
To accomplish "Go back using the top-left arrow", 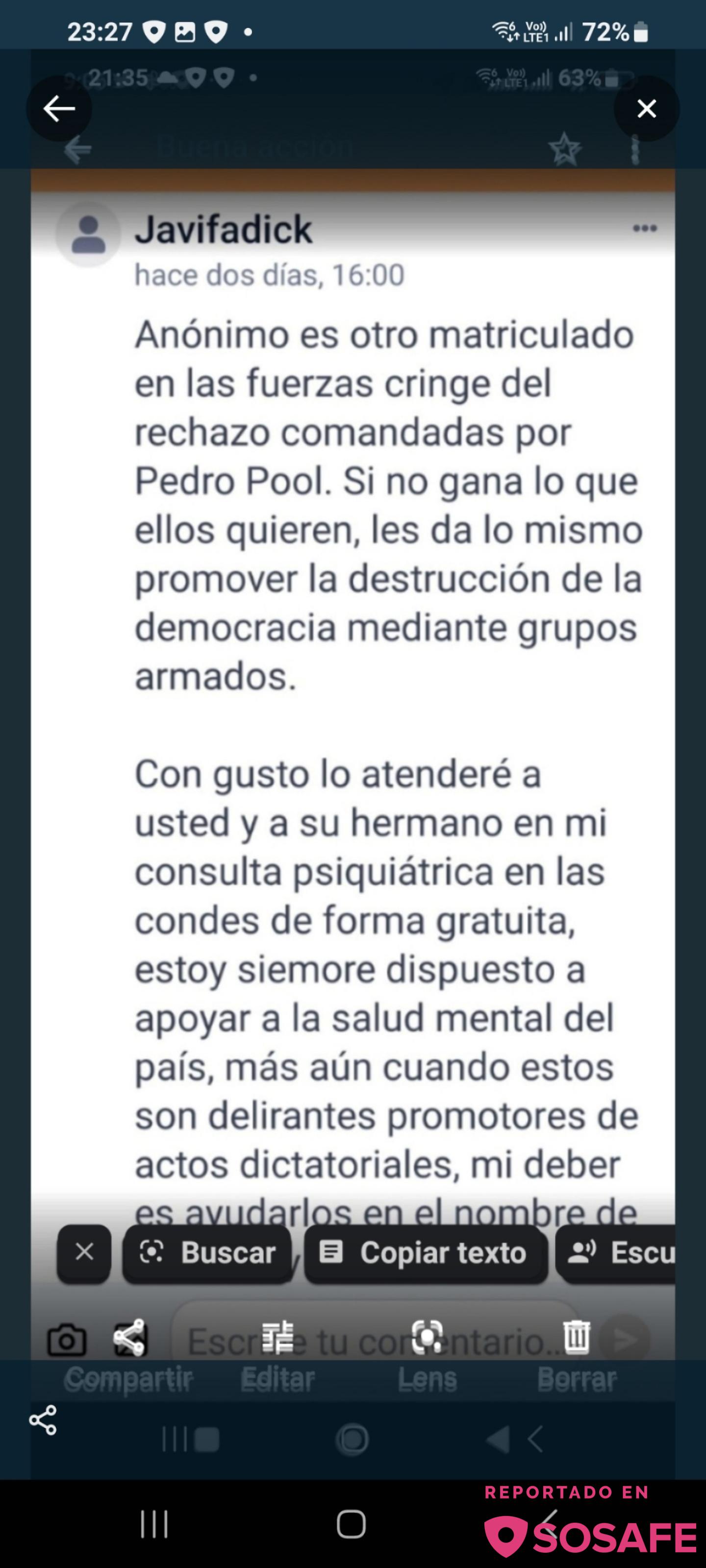I will pos(59,109).
